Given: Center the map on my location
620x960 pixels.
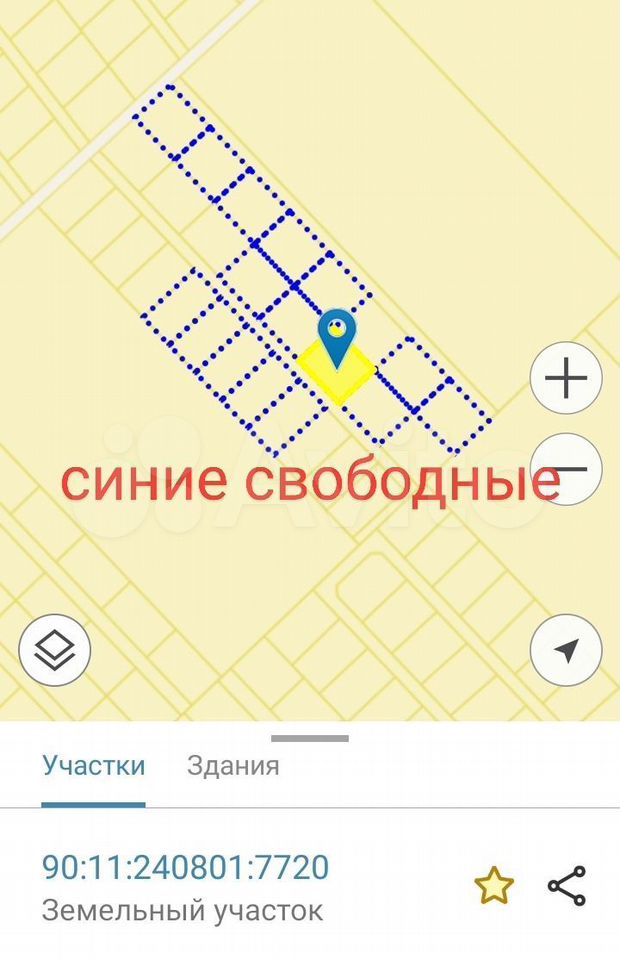Looking at the screenshot, I should point(566,650).
